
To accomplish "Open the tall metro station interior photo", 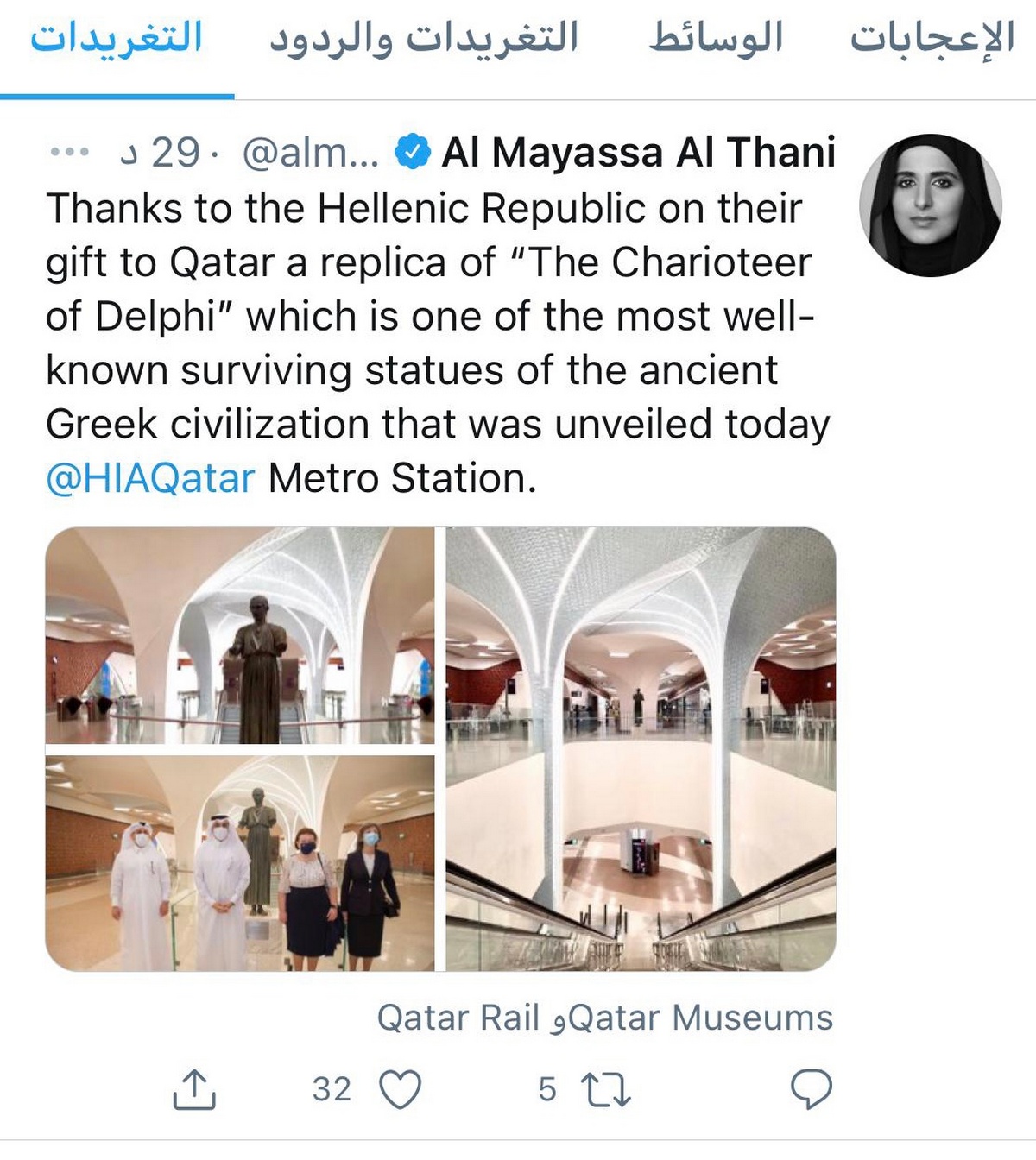I will click(641, 749).
